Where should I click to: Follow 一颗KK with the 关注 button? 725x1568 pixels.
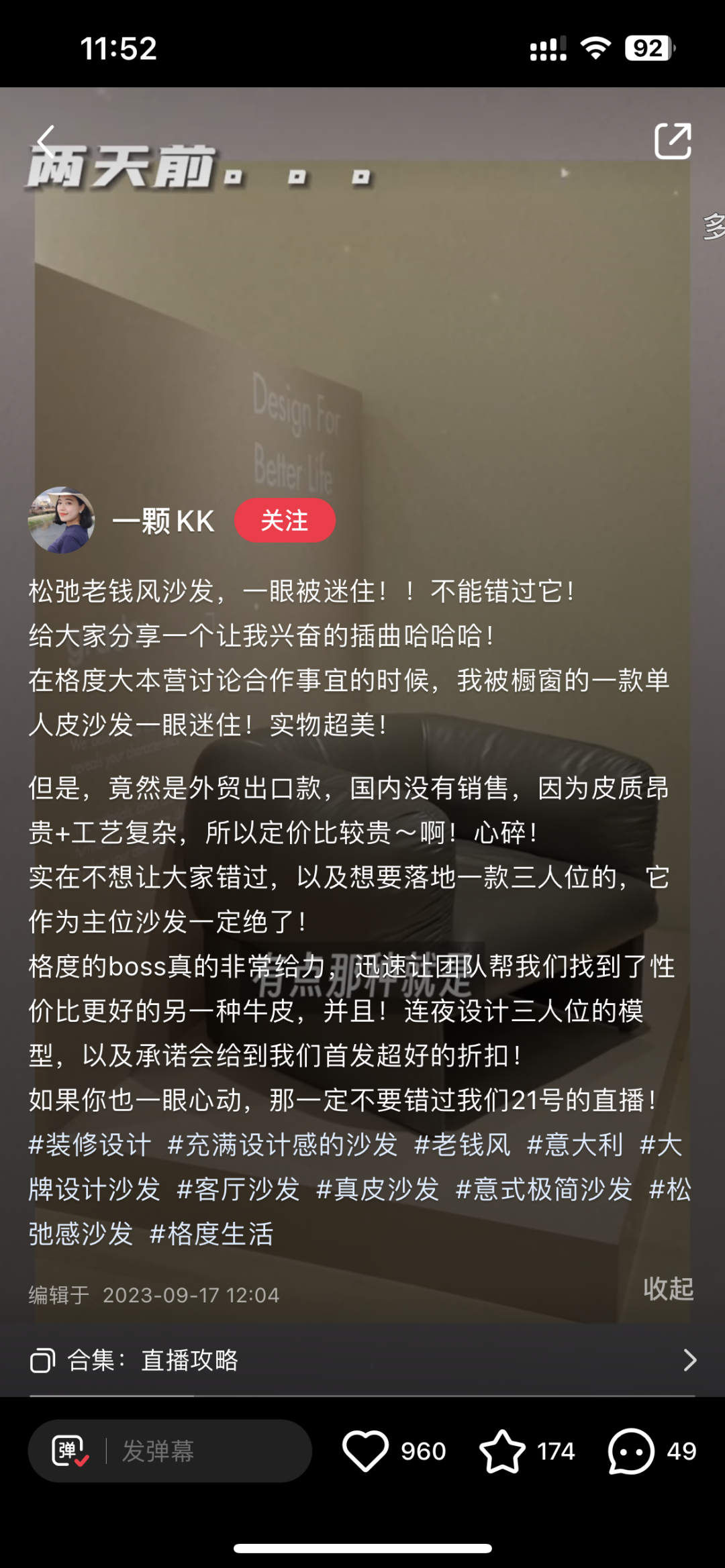(x=285, y=521)
